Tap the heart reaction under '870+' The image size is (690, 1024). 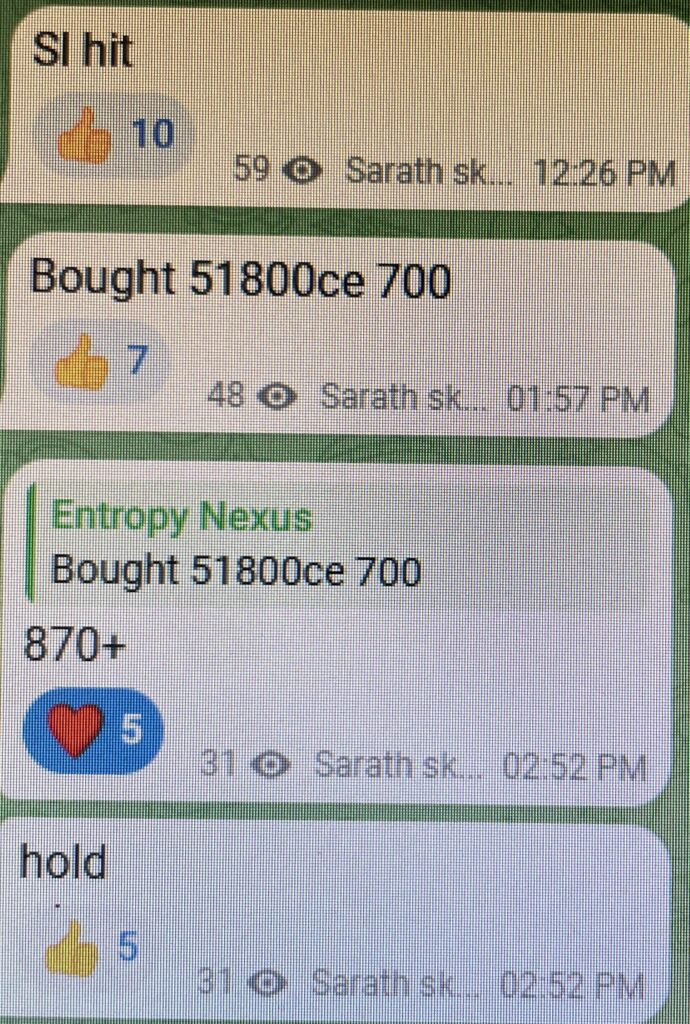tap(93, 731)
